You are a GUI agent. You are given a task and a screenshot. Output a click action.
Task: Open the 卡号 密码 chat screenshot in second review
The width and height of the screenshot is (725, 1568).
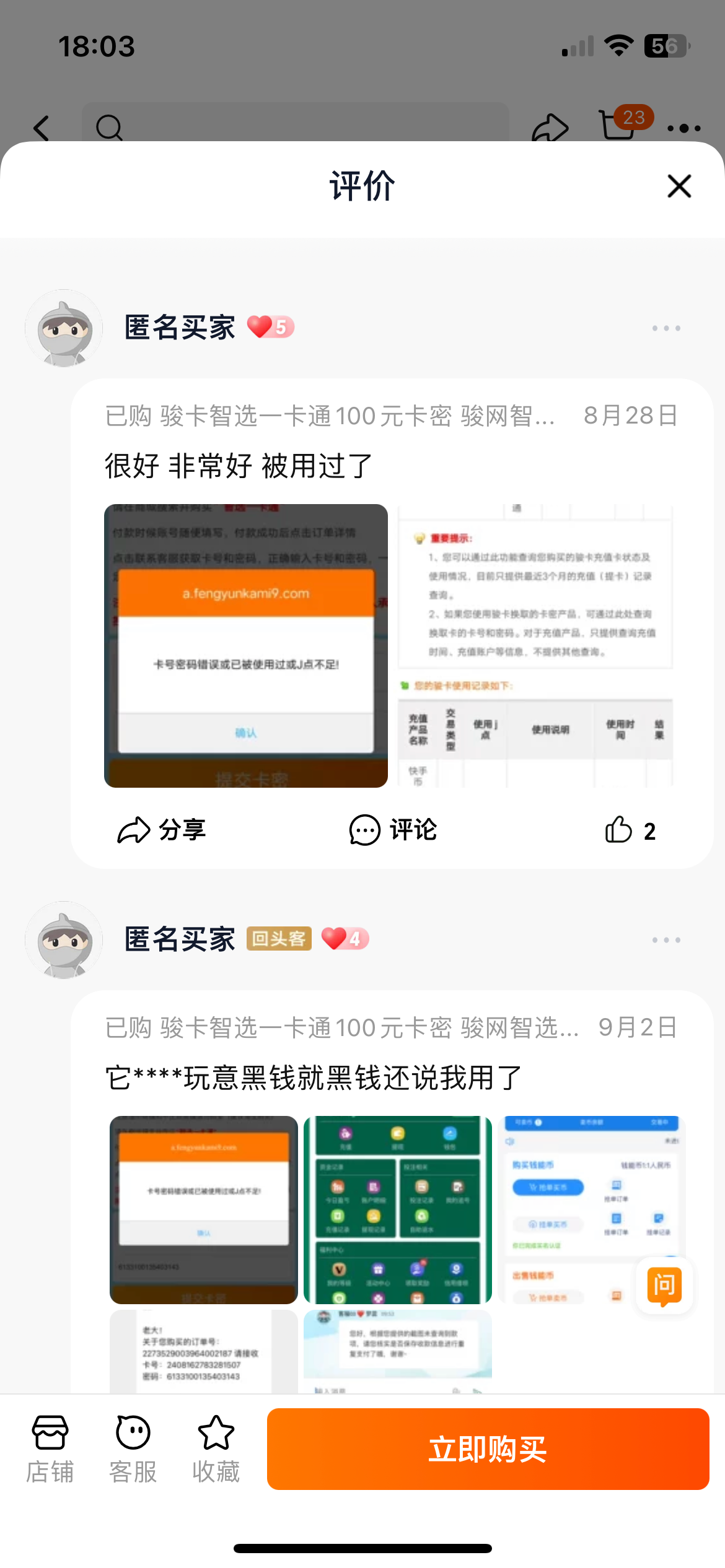click(204, 1352)
